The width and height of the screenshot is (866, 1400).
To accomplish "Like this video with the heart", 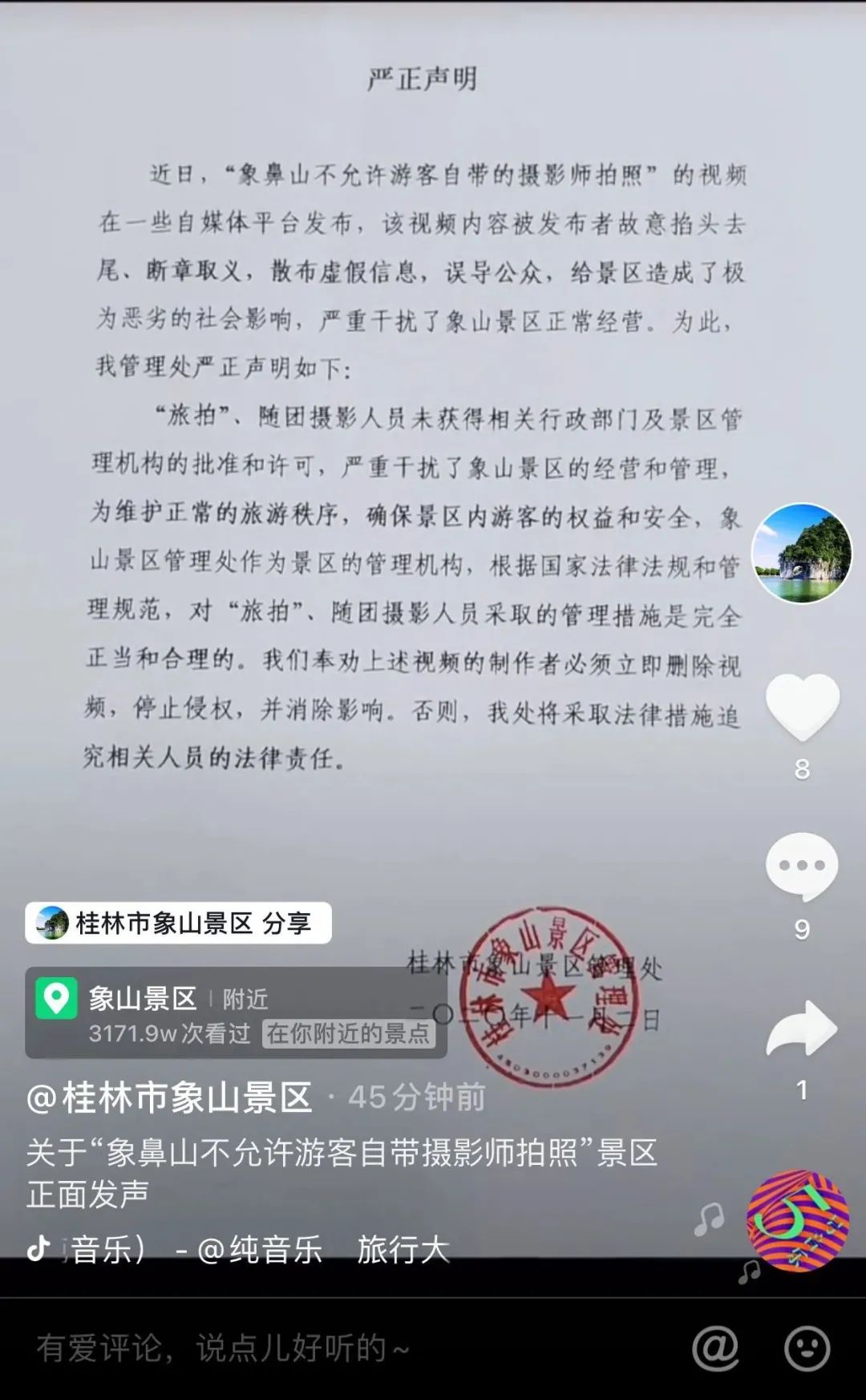I will [802, 707].
